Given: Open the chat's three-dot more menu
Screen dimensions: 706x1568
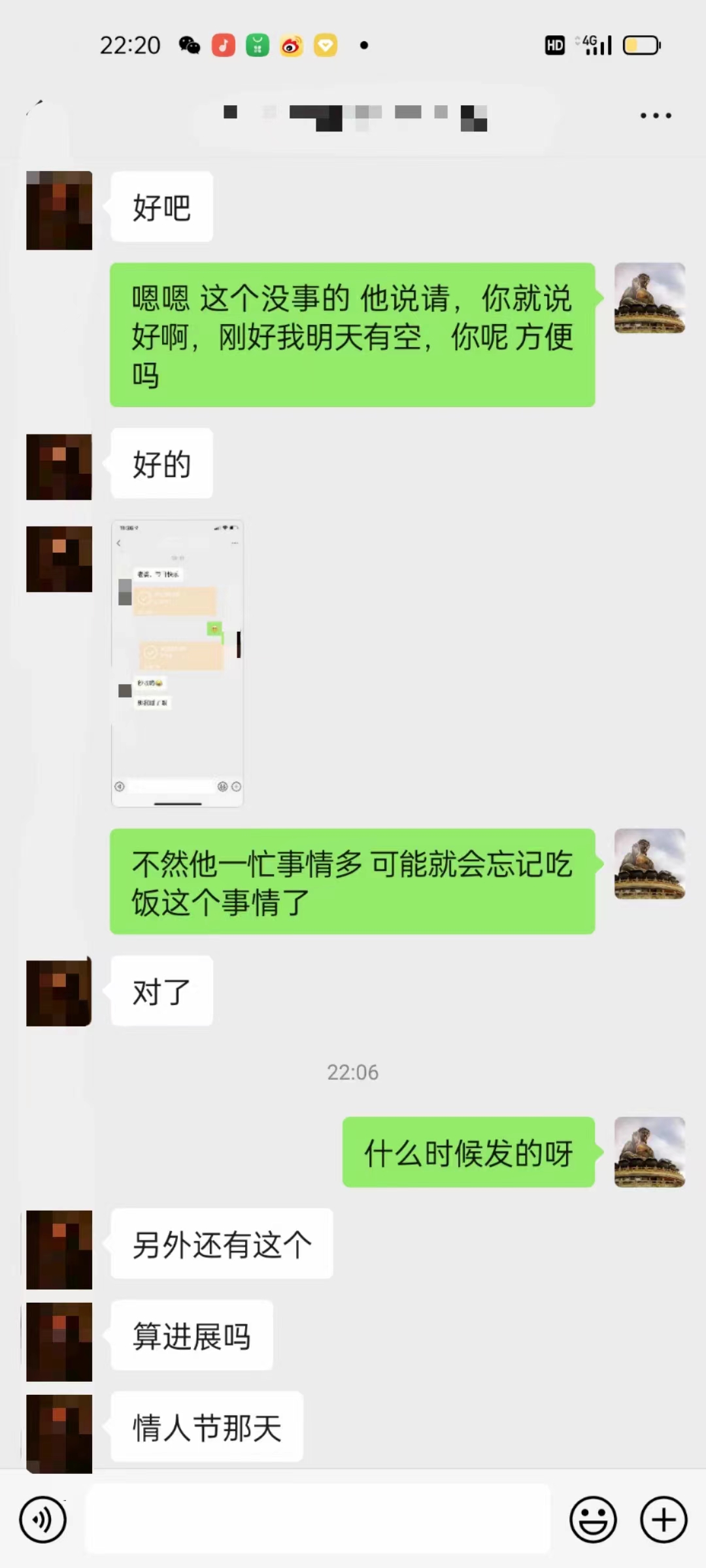Looking at the screenshot, I should (x=656, y=116).
